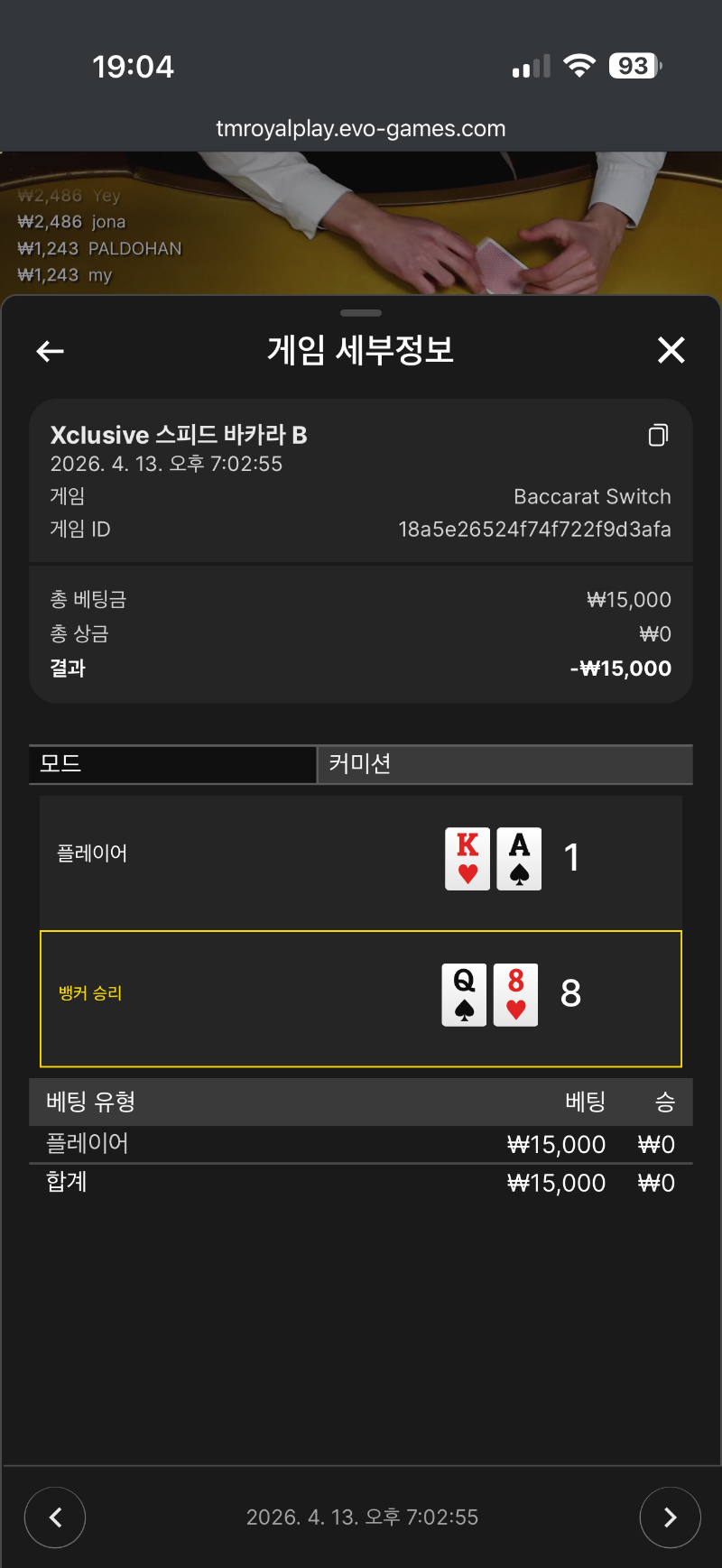Go to the previous game record
722x1568 pixels.
(55, 1517)
